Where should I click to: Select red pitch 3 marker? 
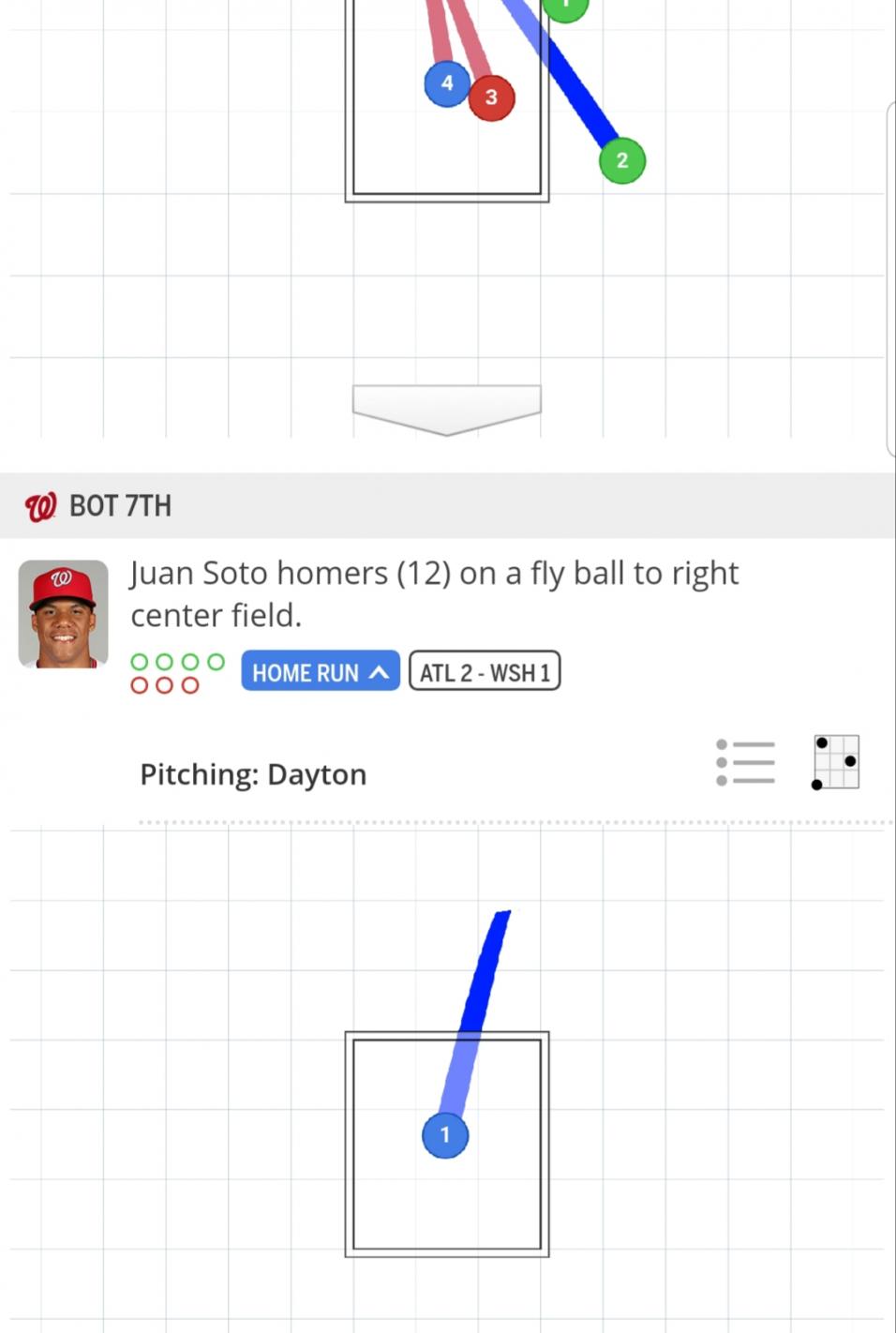[491, 97]
